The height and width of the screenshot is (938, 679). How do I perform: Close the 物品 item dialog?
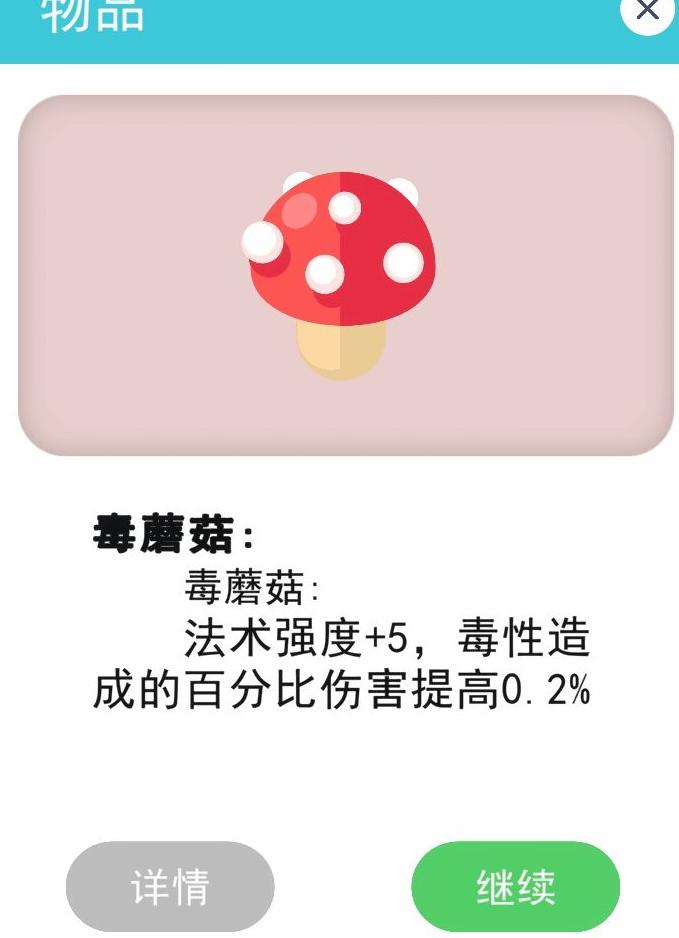point(648,12)
